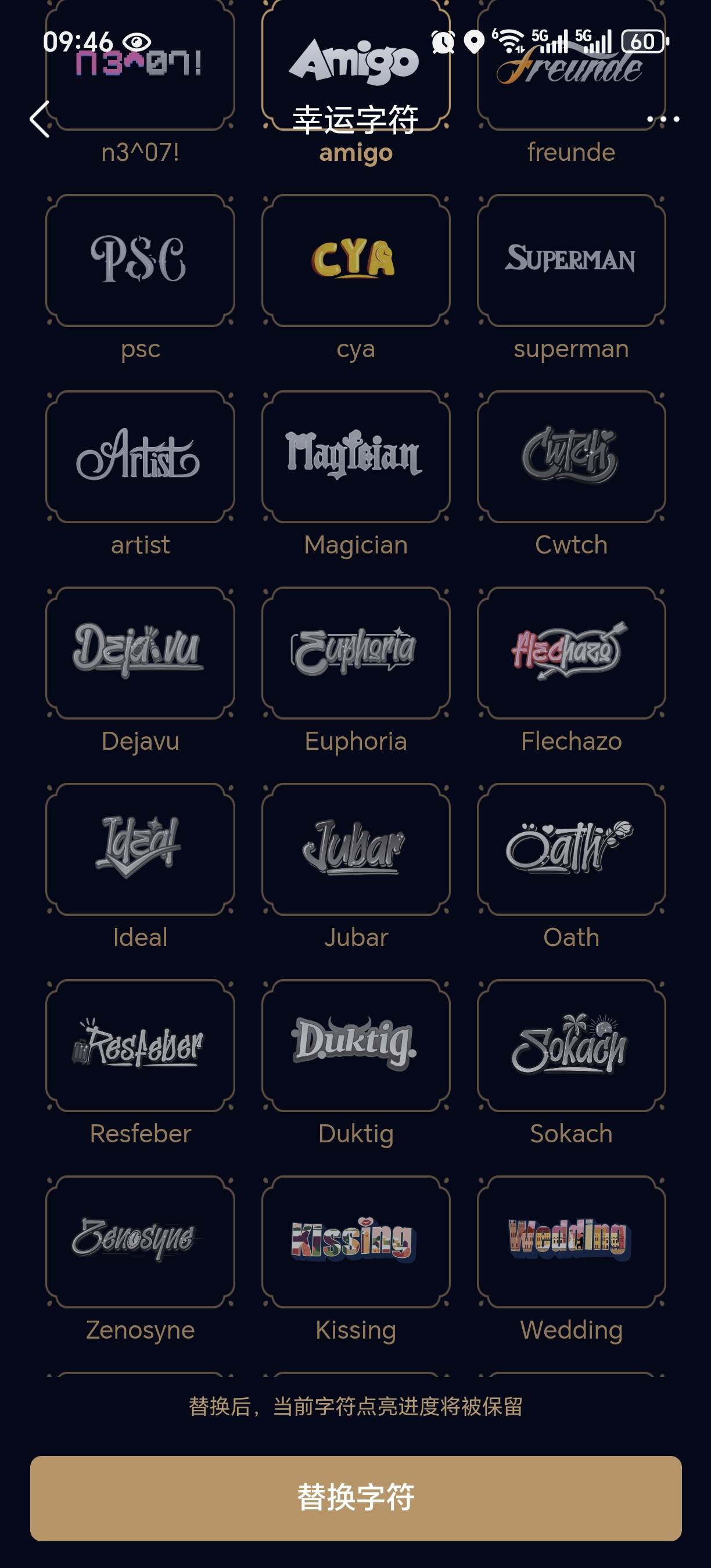Pick the superman character tile

[571, 261]
